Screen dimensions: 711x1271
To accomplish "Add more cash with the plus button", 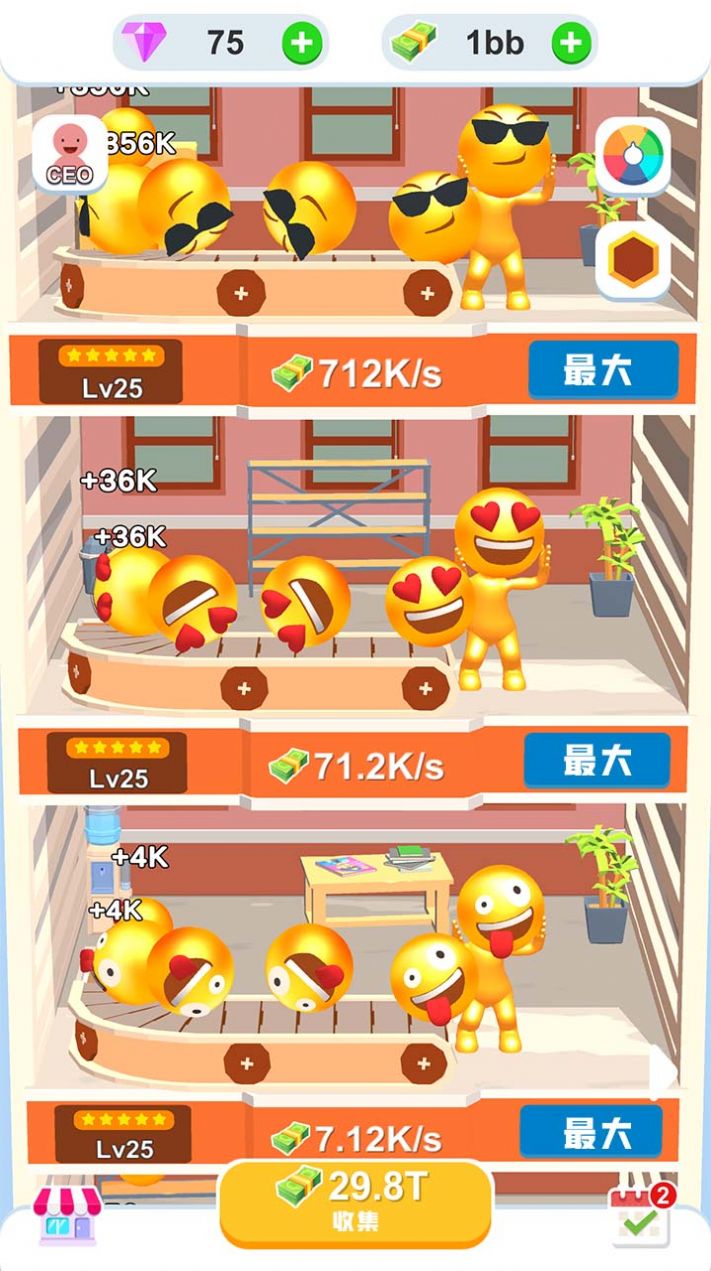I will point(571,43).
